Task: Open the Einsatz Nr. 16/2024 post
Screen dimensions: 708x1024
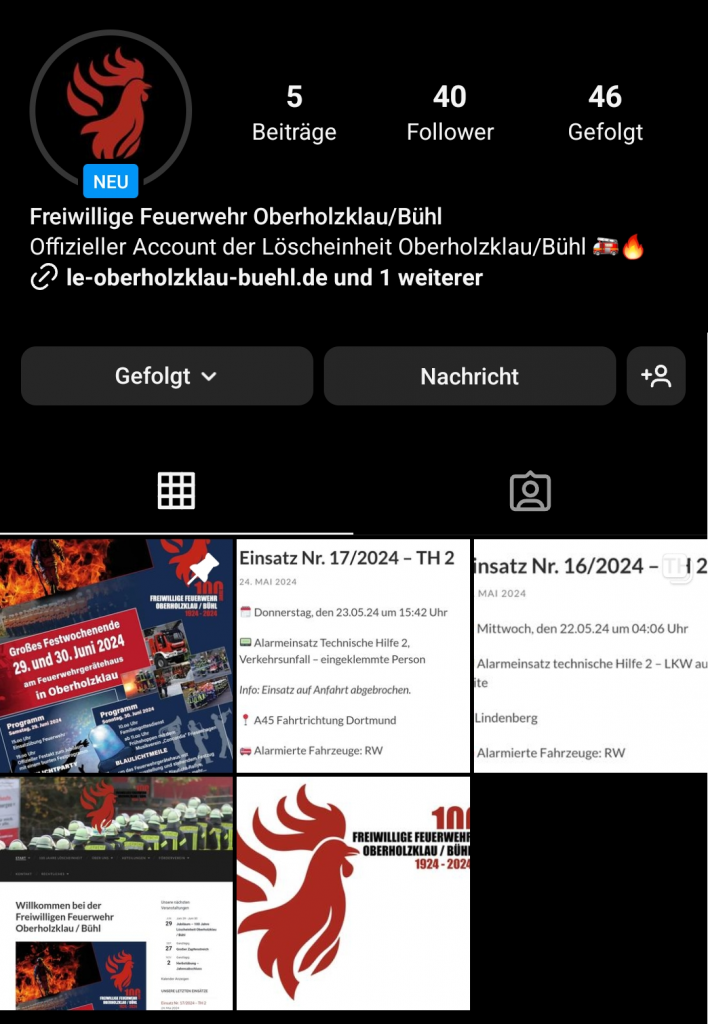Action: 590,656
